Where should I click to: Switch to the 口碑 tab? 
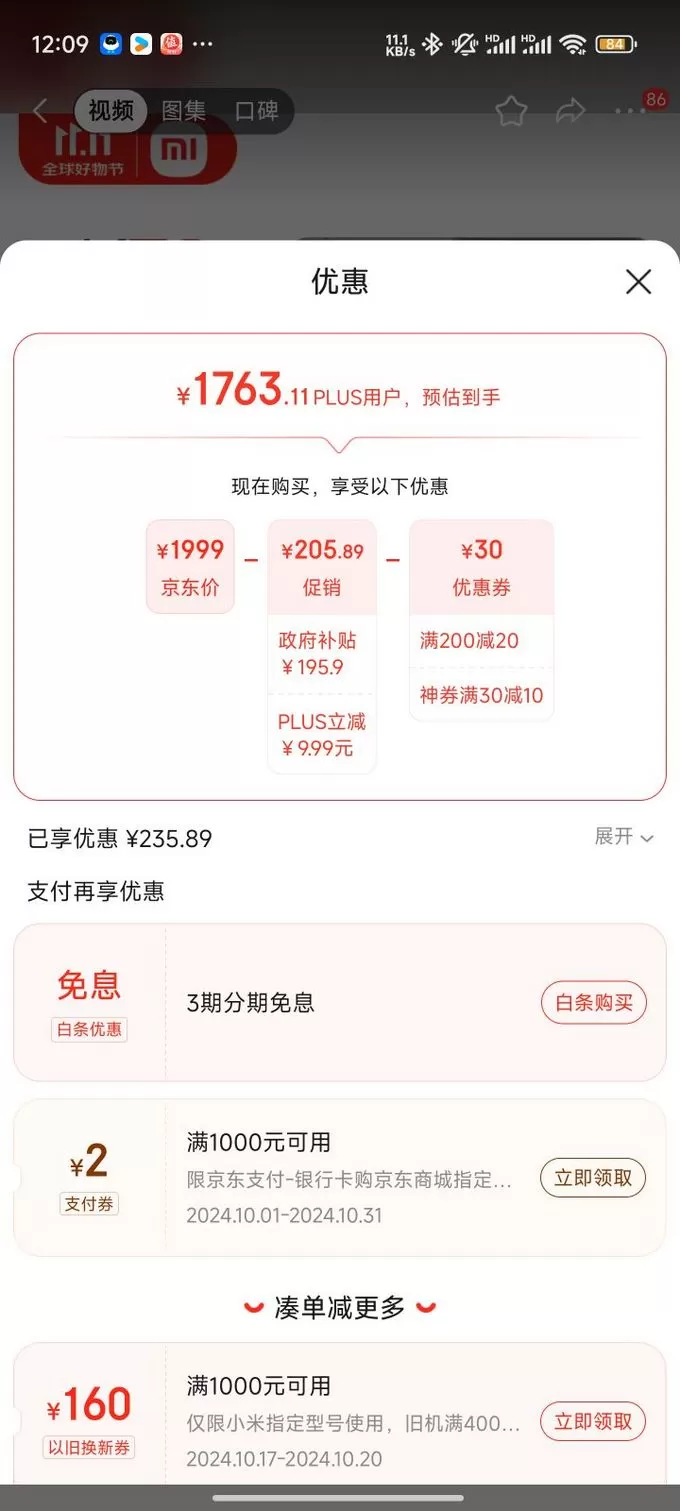click(256, 110)
